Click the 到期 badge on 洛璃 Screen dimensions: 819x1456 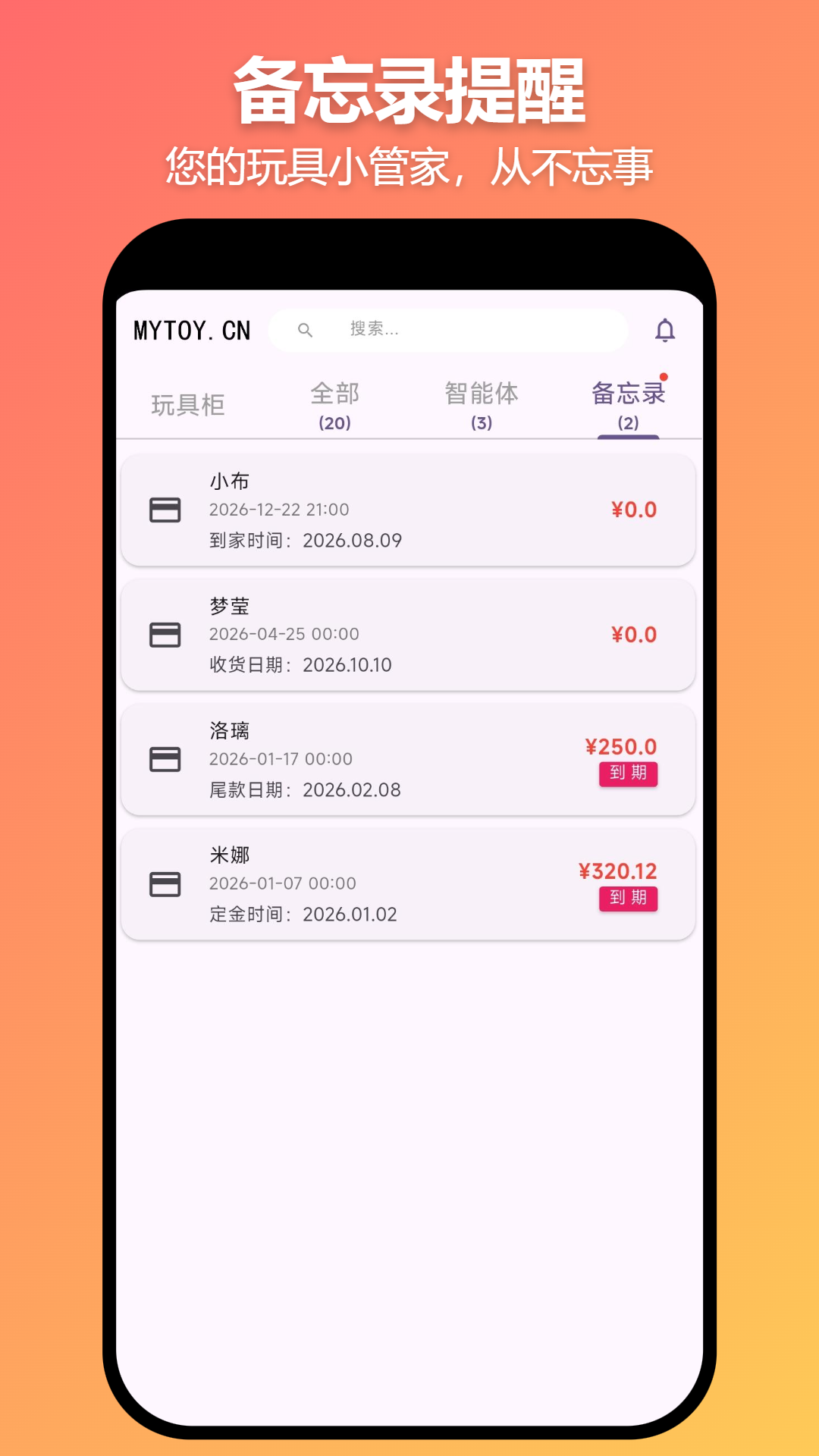[x=629, y=775]
